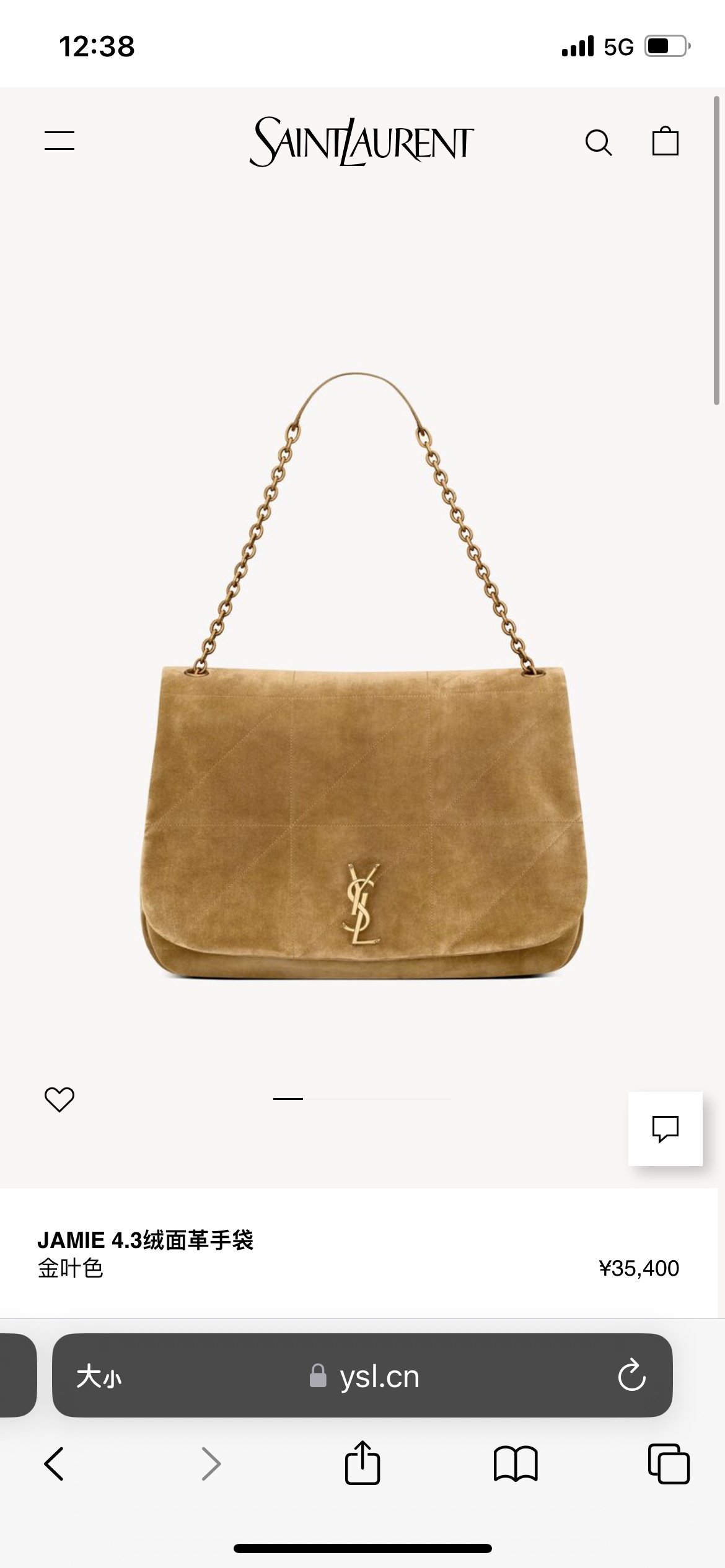The width and height of the screenshot is (725, 1568).
Task: Tap the Saint Laurent logo to go home
Action: (x=362, y=142)
